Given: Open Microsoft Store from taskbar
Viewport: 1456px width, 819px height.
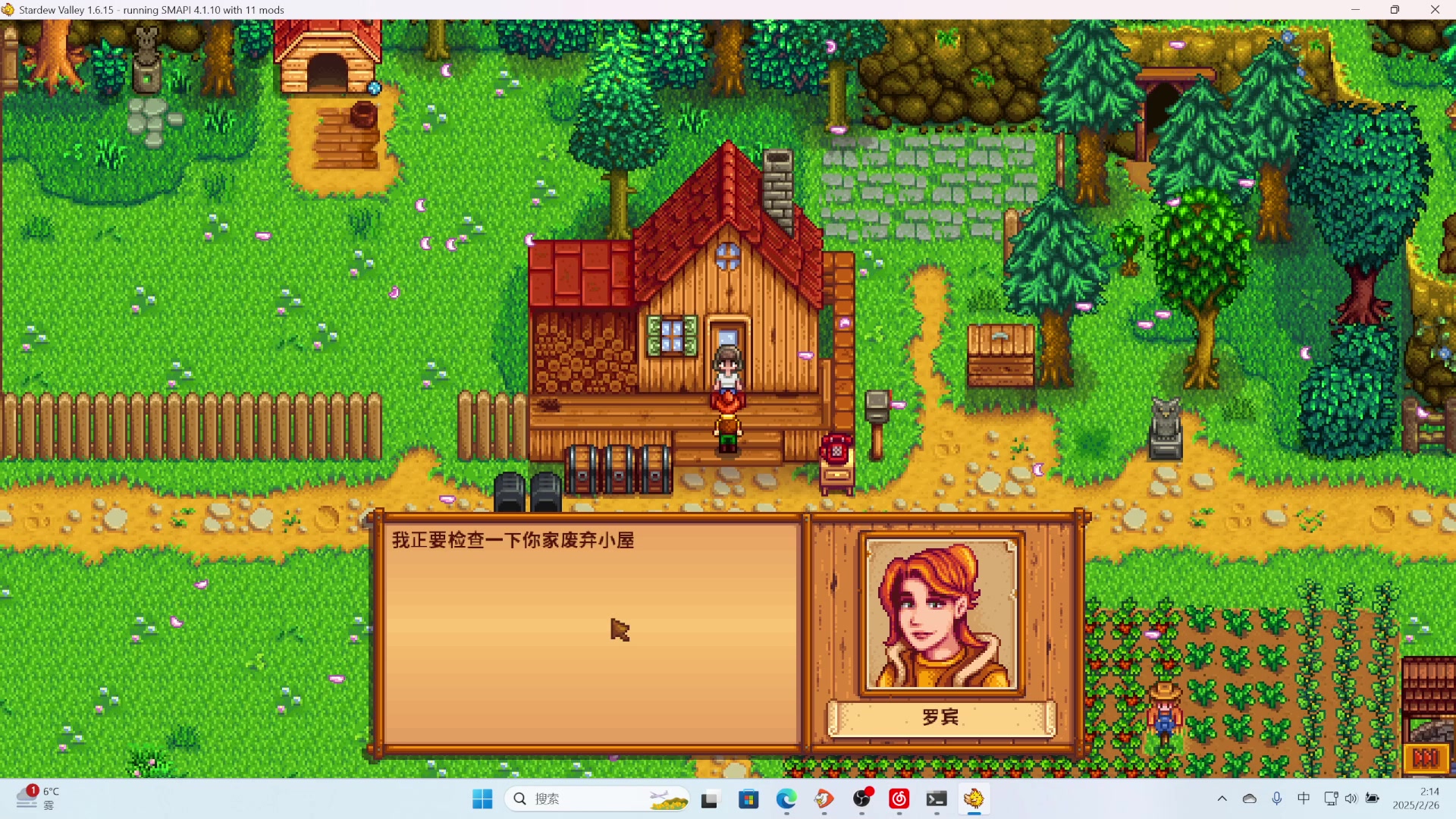Looking at the screenshot, I should point(748,799).
